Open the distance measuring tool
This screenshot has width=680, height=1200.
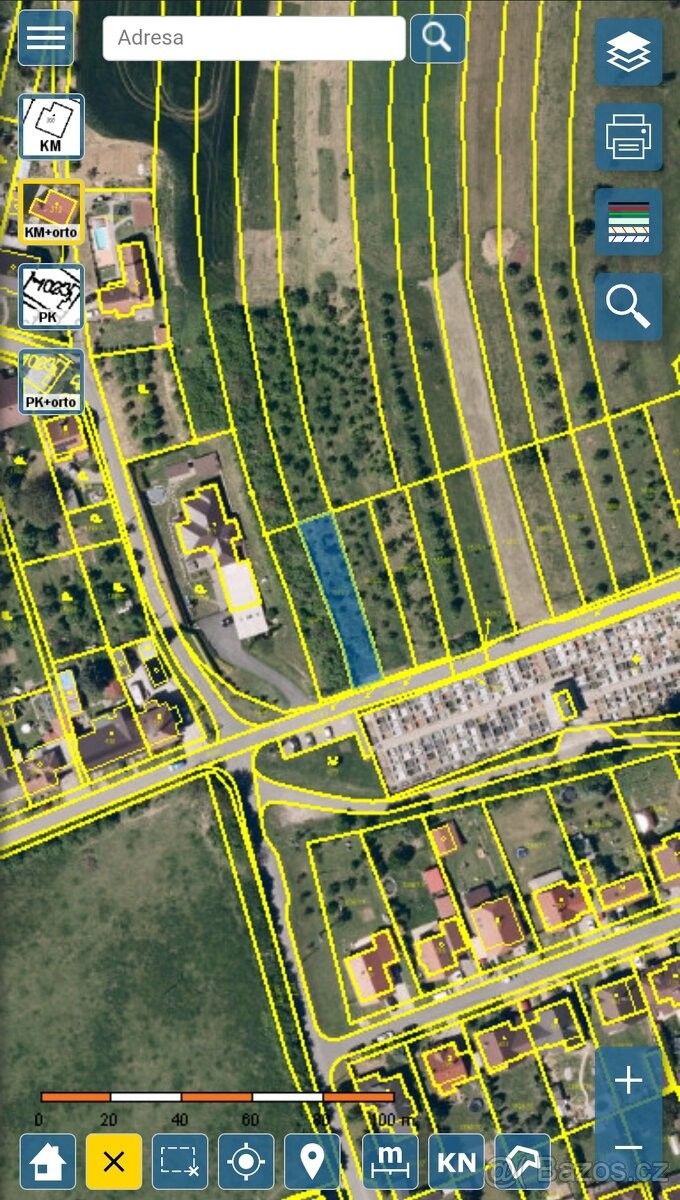[390, 1161]
